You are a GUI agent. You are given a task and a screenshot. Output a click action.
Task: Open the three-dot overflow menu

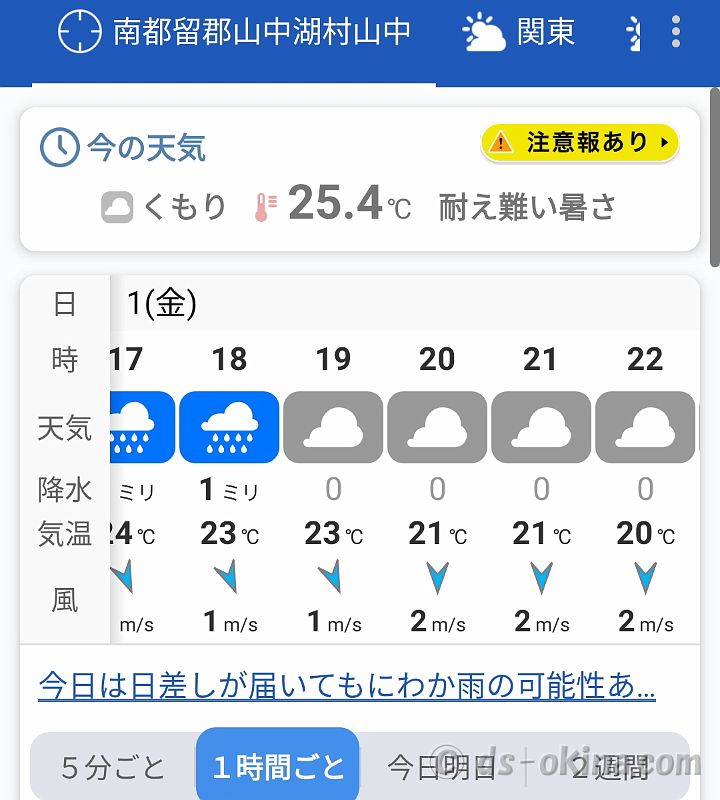coord(676,32)
